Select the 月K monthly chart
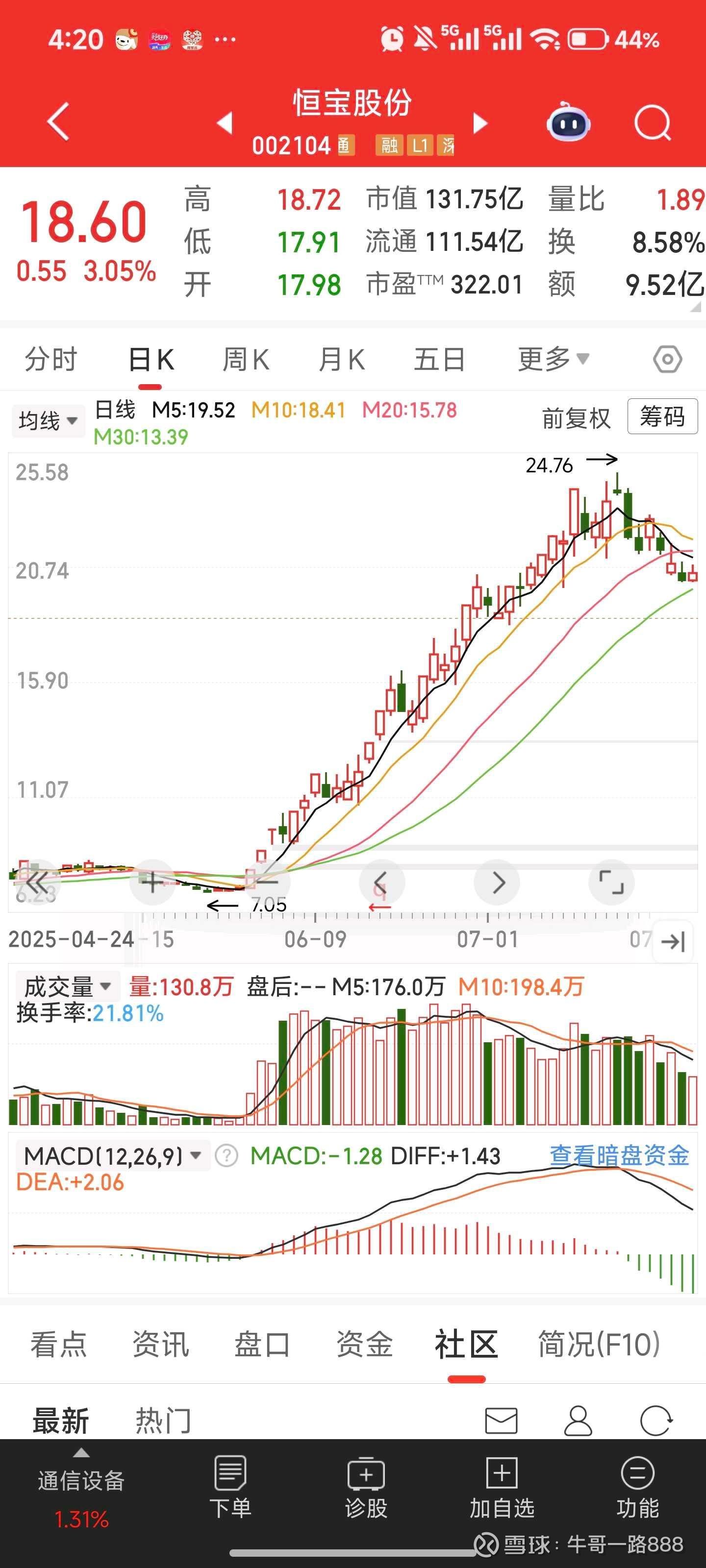The image size is (706, 1568). 342,359
